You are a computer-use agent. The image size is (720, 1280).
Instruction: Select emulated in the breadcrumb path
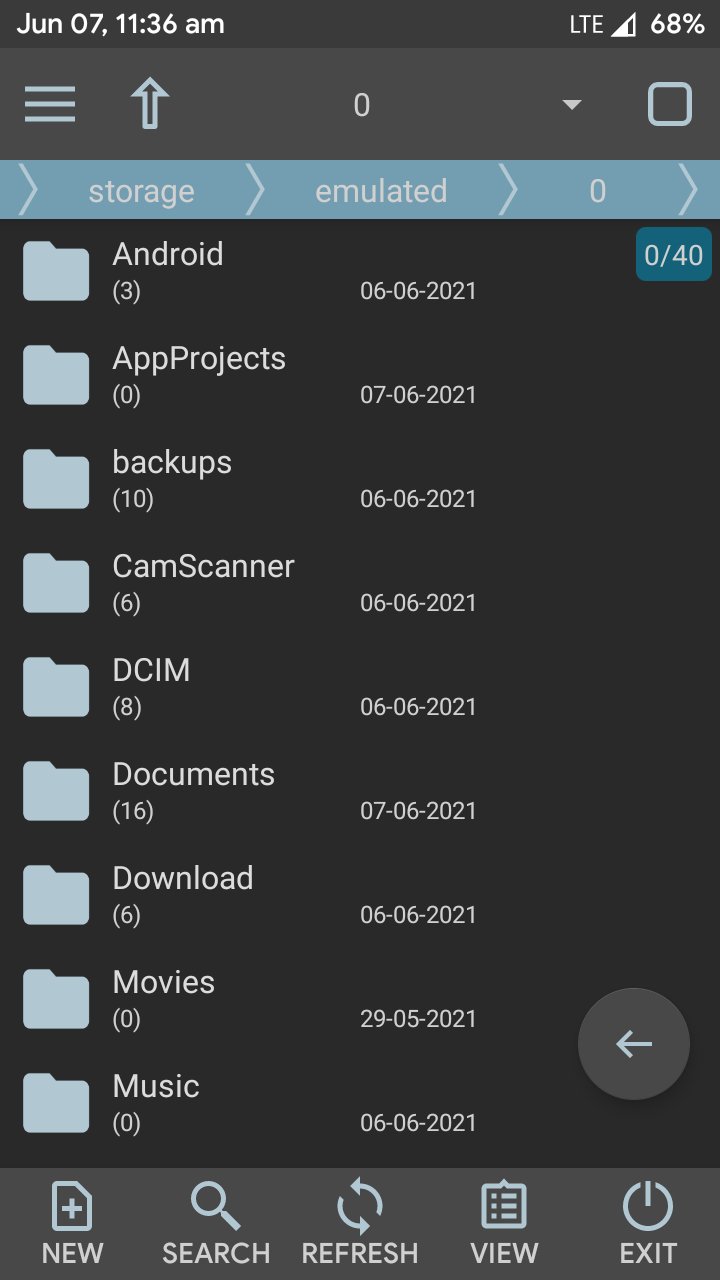click(381, 190)
